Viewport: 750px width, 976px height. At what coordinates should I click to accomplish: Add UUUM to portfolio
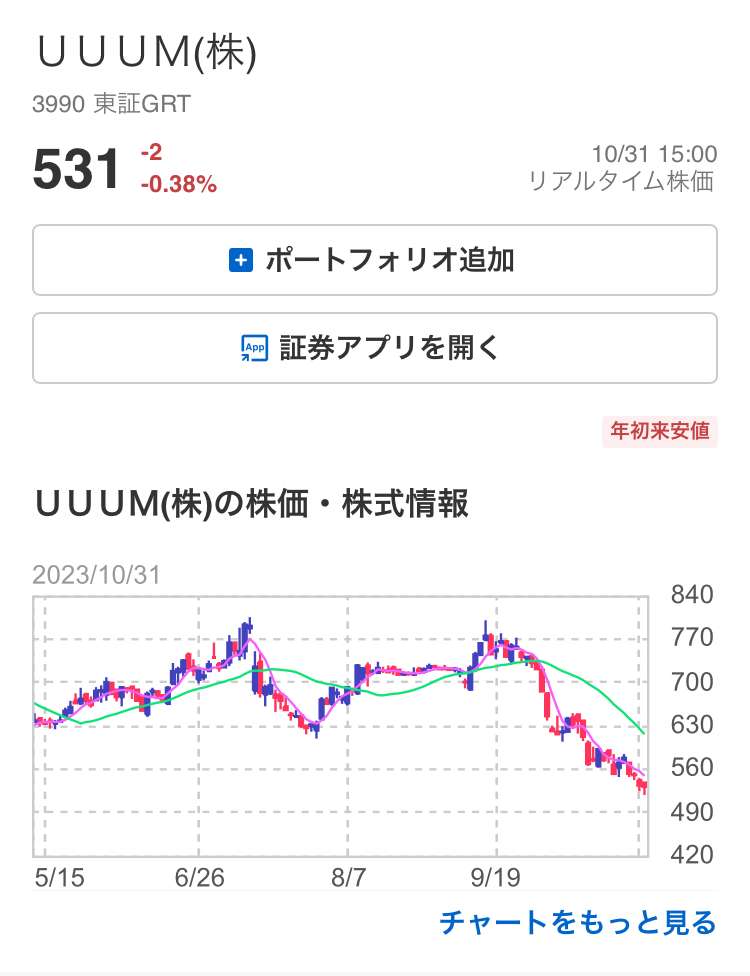tap(374, 260)
